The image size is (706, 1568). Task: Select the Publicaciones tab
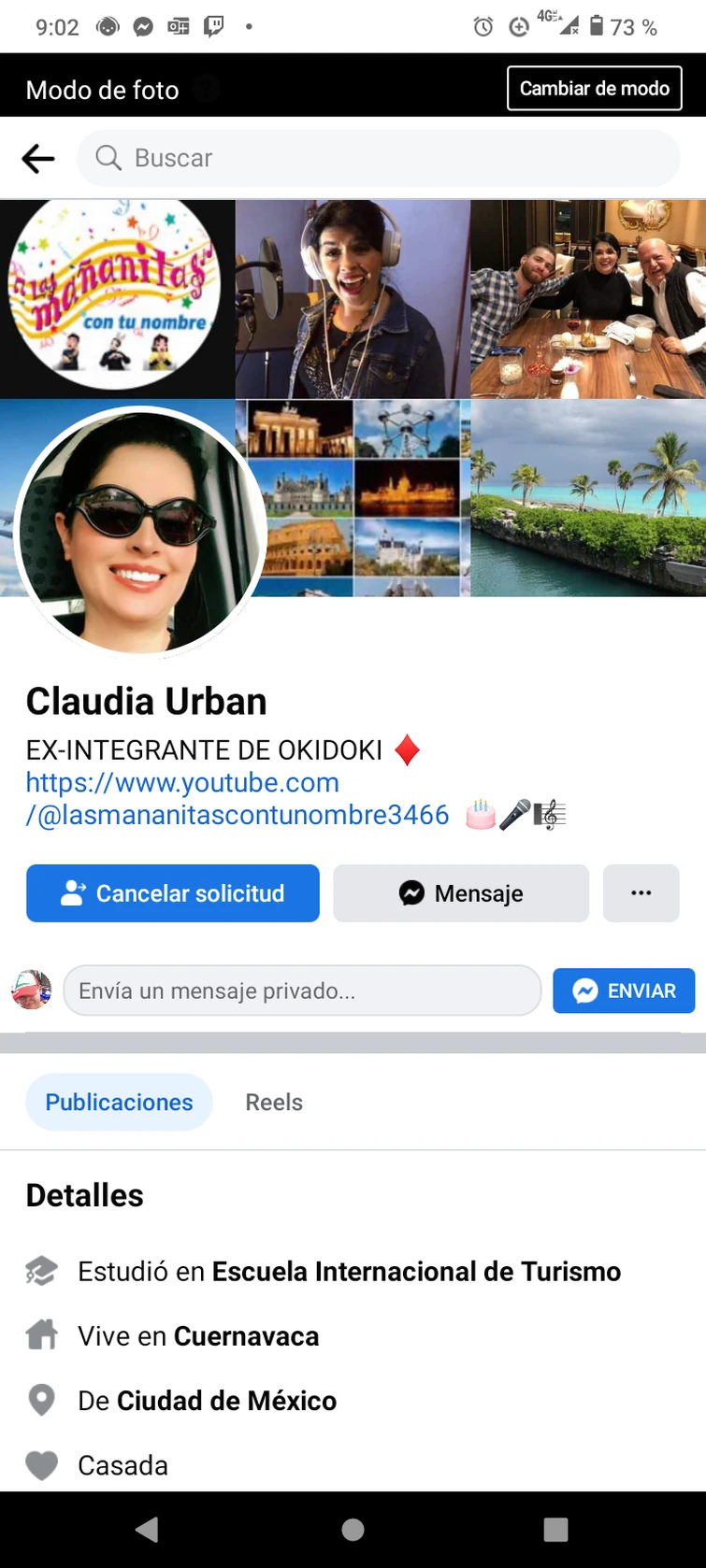(x=119, y=1102)
